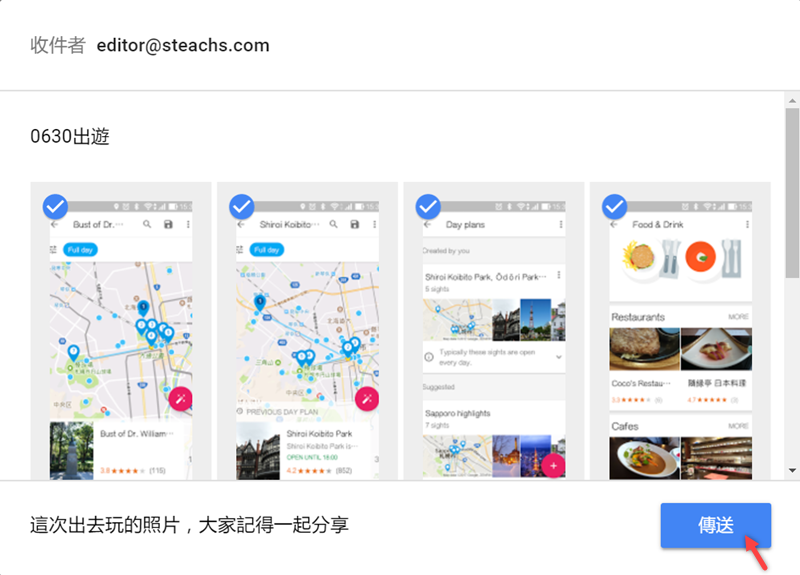Edit the message text at the bottom
The image size is (800, 575).
[x=190, y=525]
